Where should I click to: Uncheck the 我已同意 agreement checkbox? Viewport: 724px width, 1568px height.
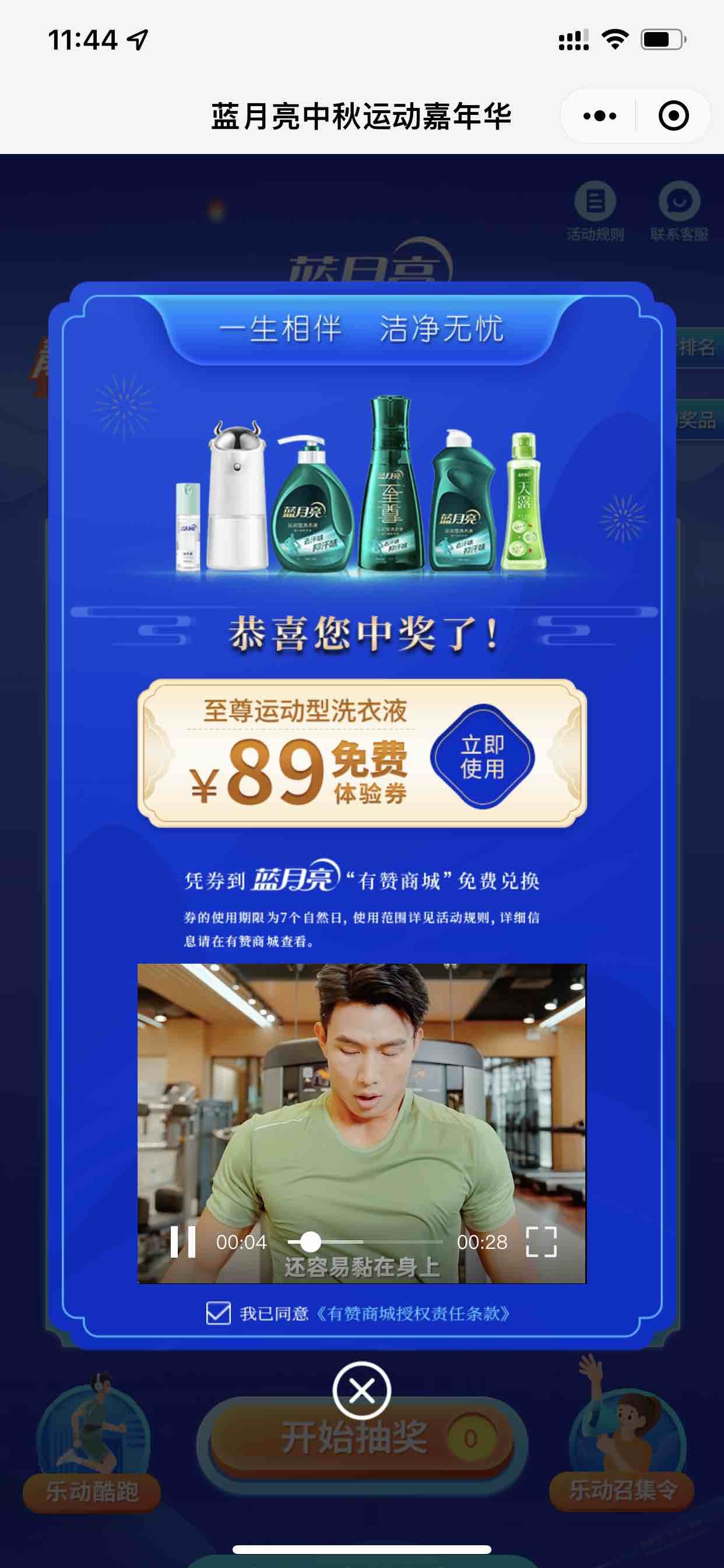[219, 1314]
